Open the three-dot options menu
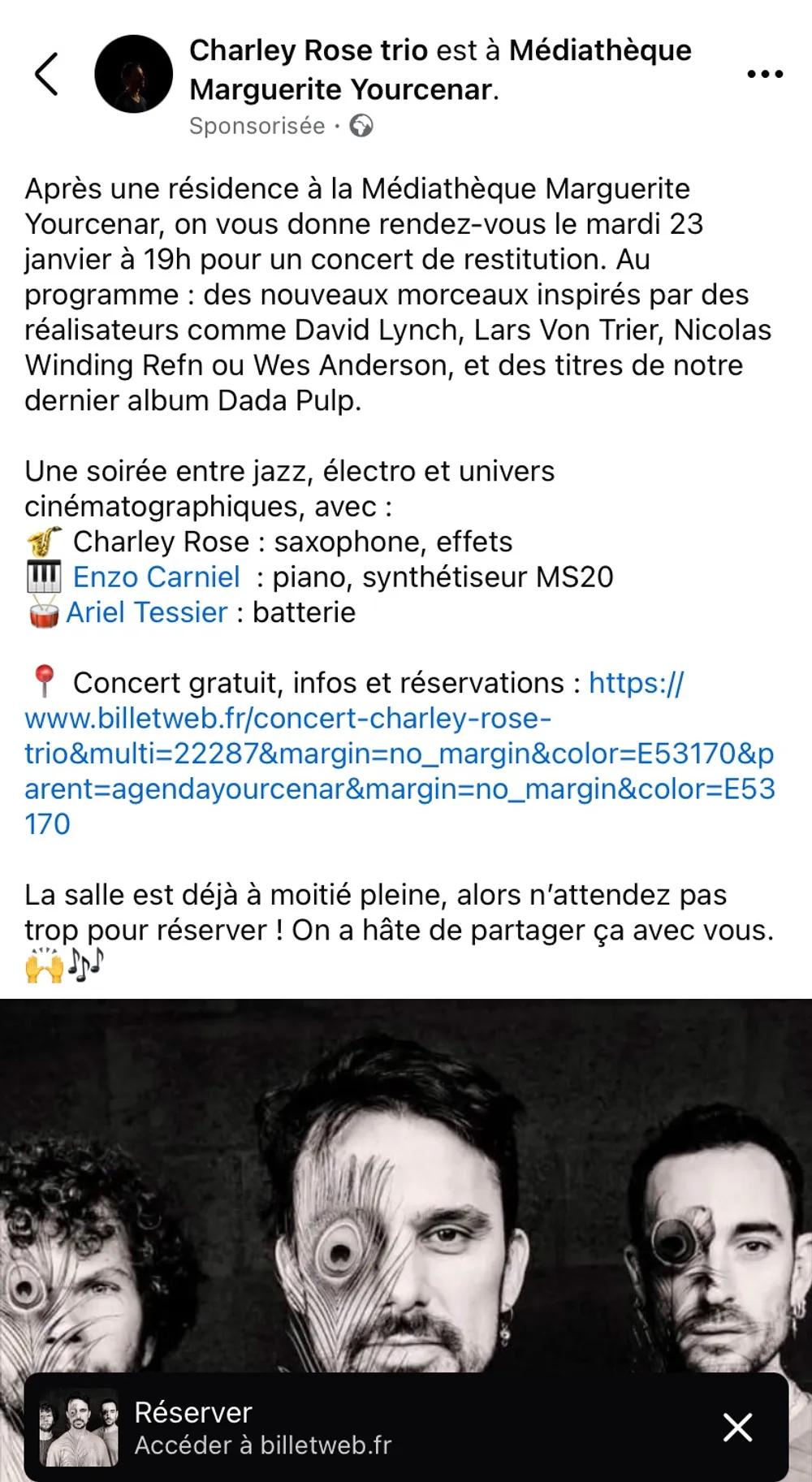 [x=764, y=74]
